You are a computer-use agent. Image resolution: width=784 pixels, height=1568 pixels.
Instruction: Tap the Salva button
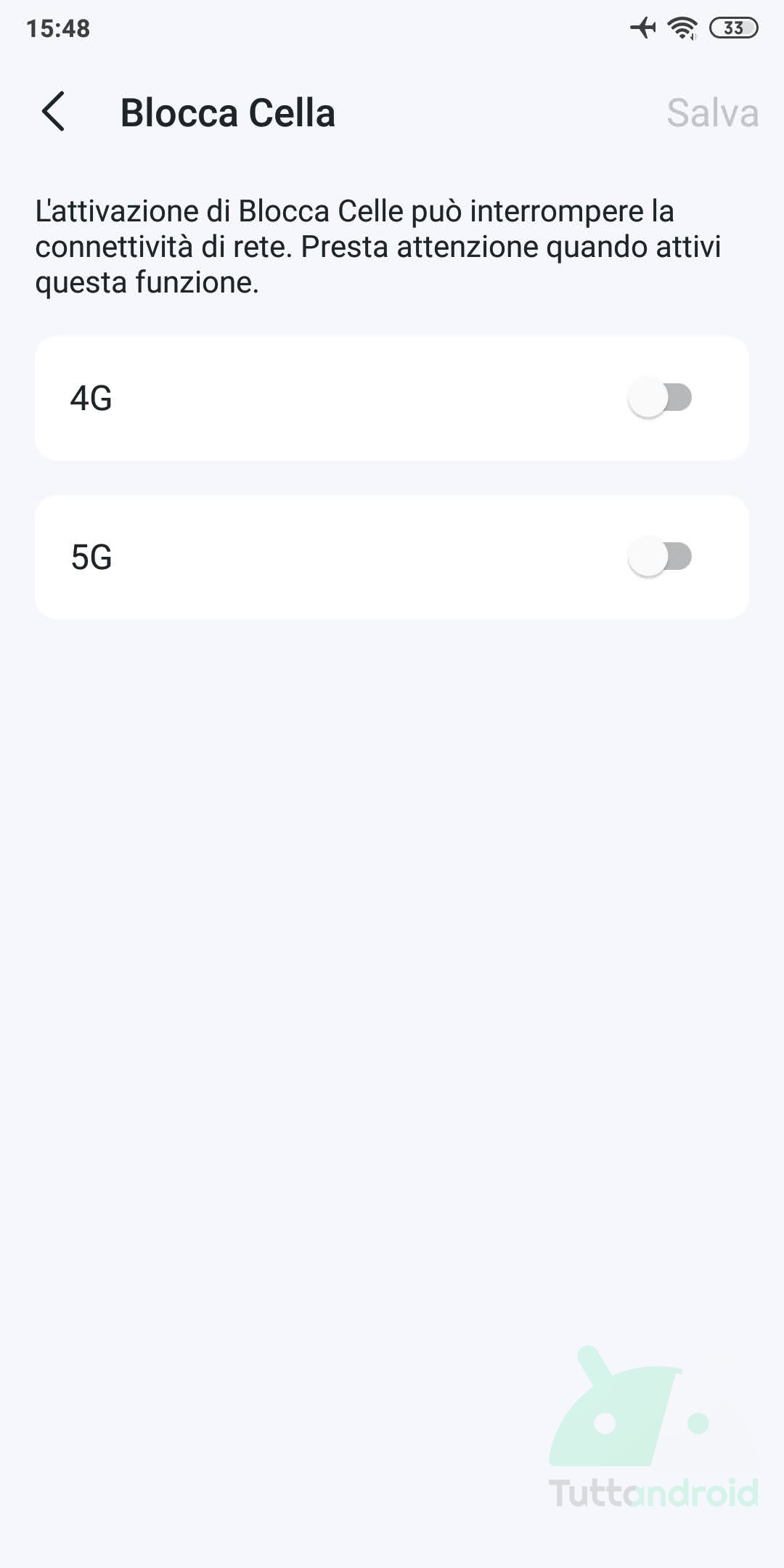click(x=712, y=113)
